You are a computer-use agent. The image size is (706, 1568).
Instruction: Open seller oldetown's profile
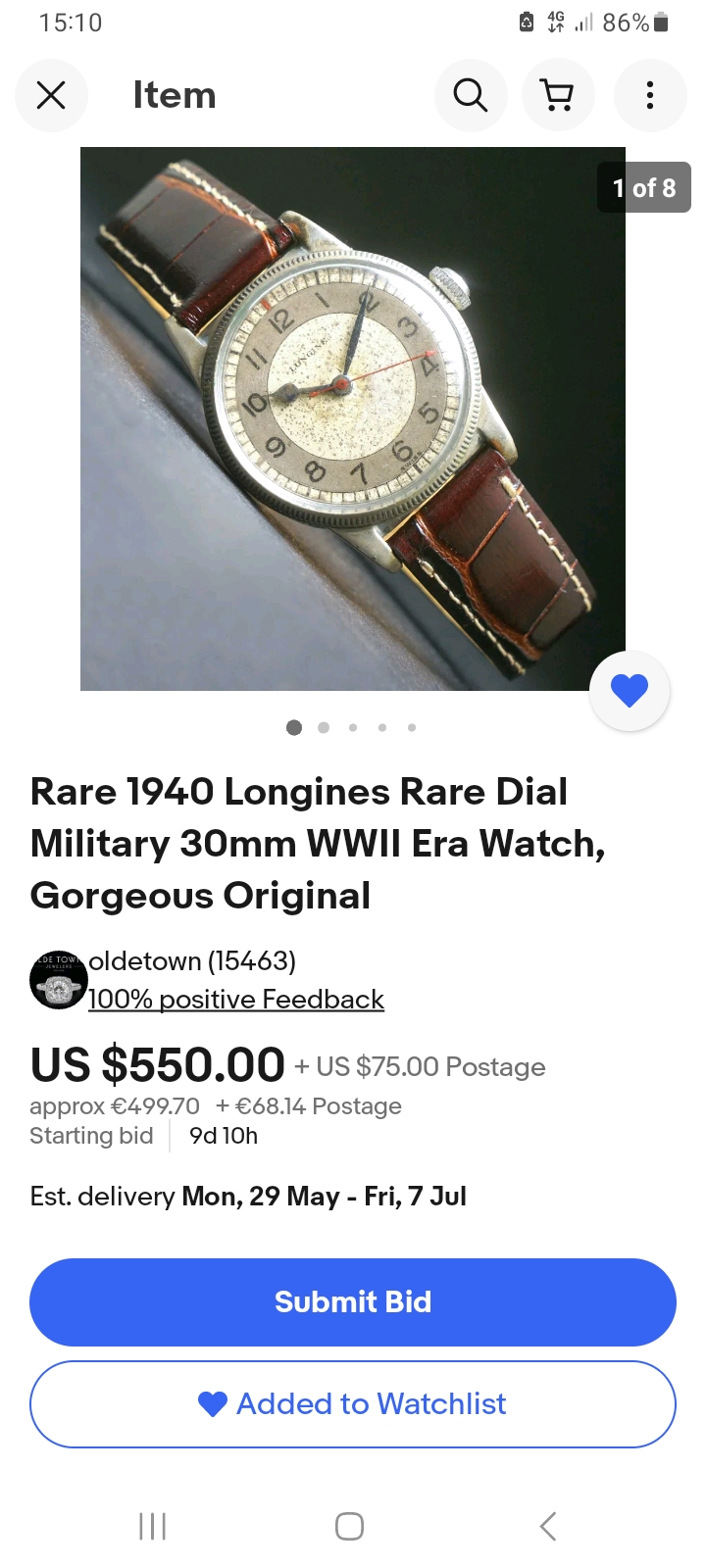(191, 960)
